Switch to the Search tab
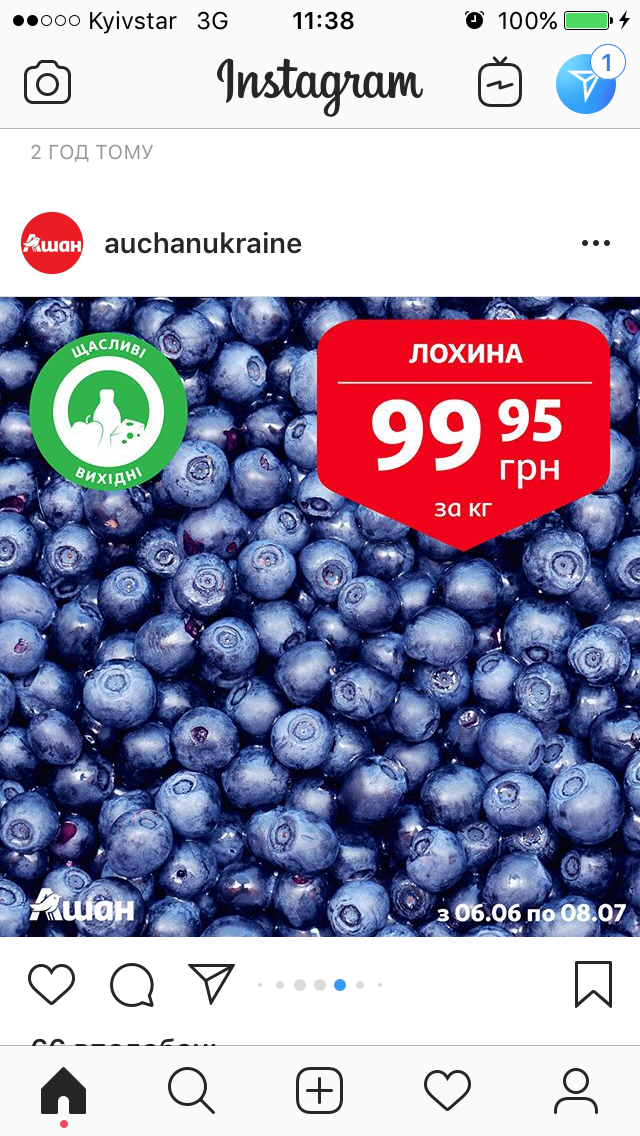This screenshot has width=640, height=1136. point(191,1090)
